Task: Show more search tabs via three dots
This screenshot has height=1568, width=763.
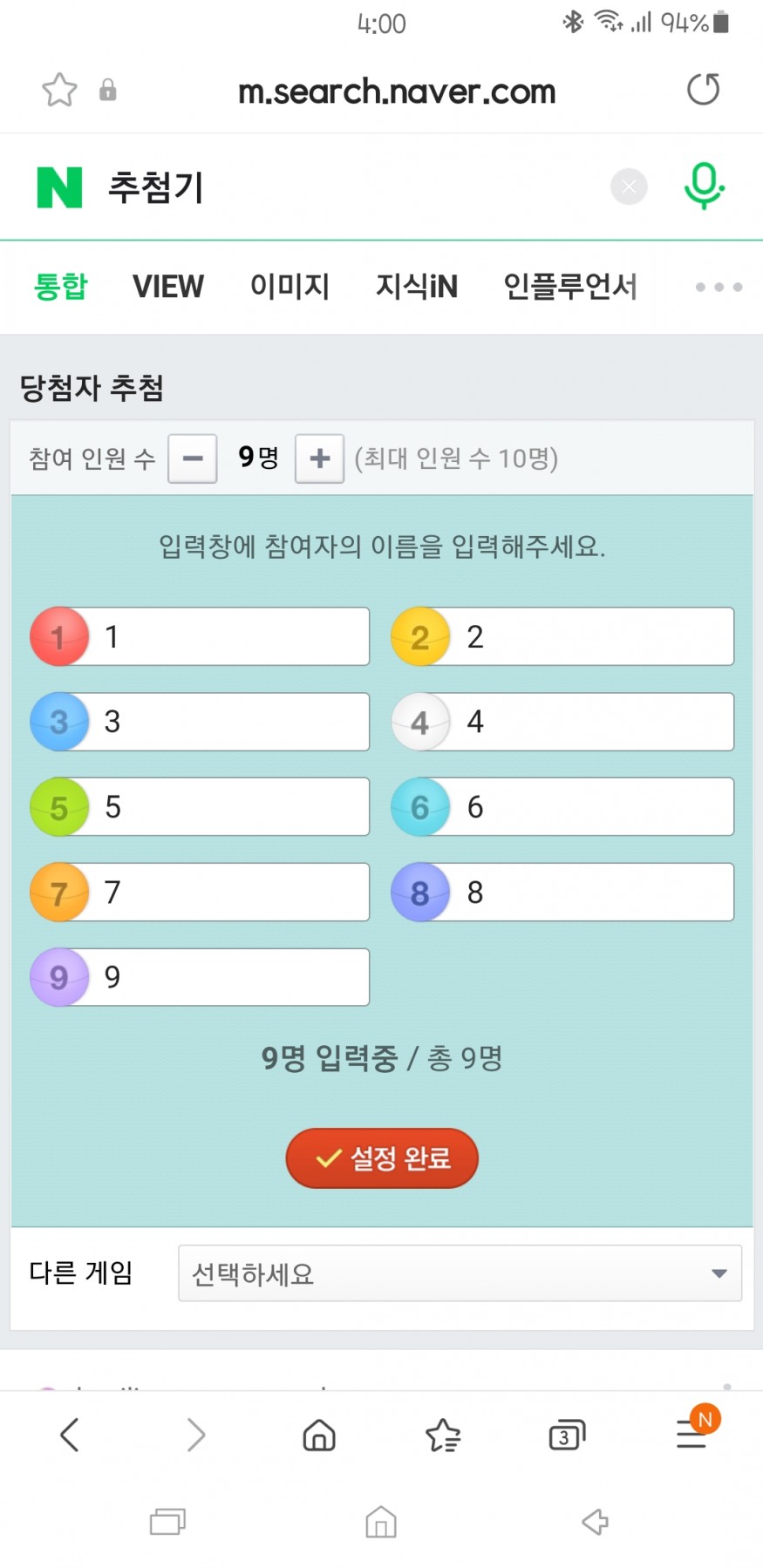Action: pyautogui.click(x=719, y=287)
